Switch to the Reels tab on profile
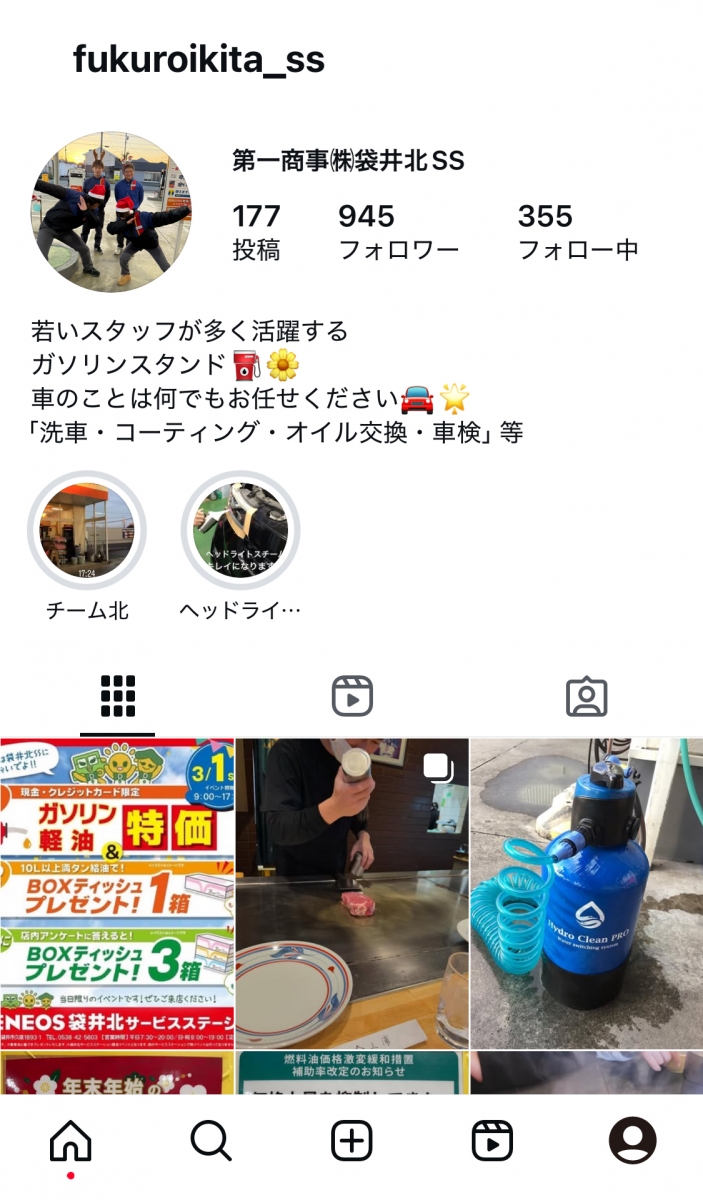Image resolution: width=703 pixels, height=1200 pixels. tap(352, 696)
